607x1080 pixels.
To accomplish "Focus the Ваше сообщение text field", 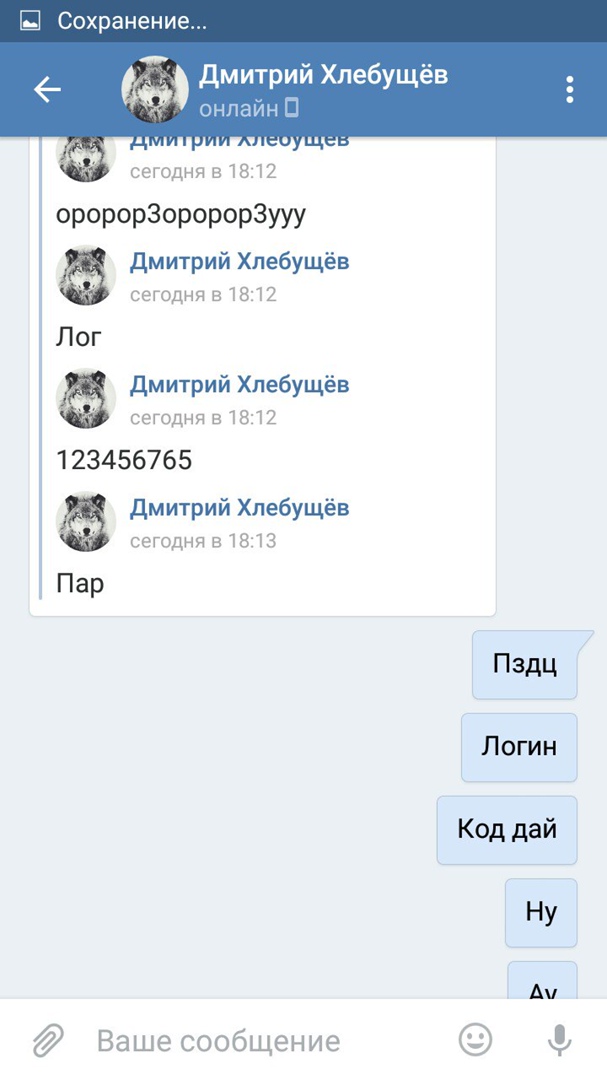I will 260,1041.
